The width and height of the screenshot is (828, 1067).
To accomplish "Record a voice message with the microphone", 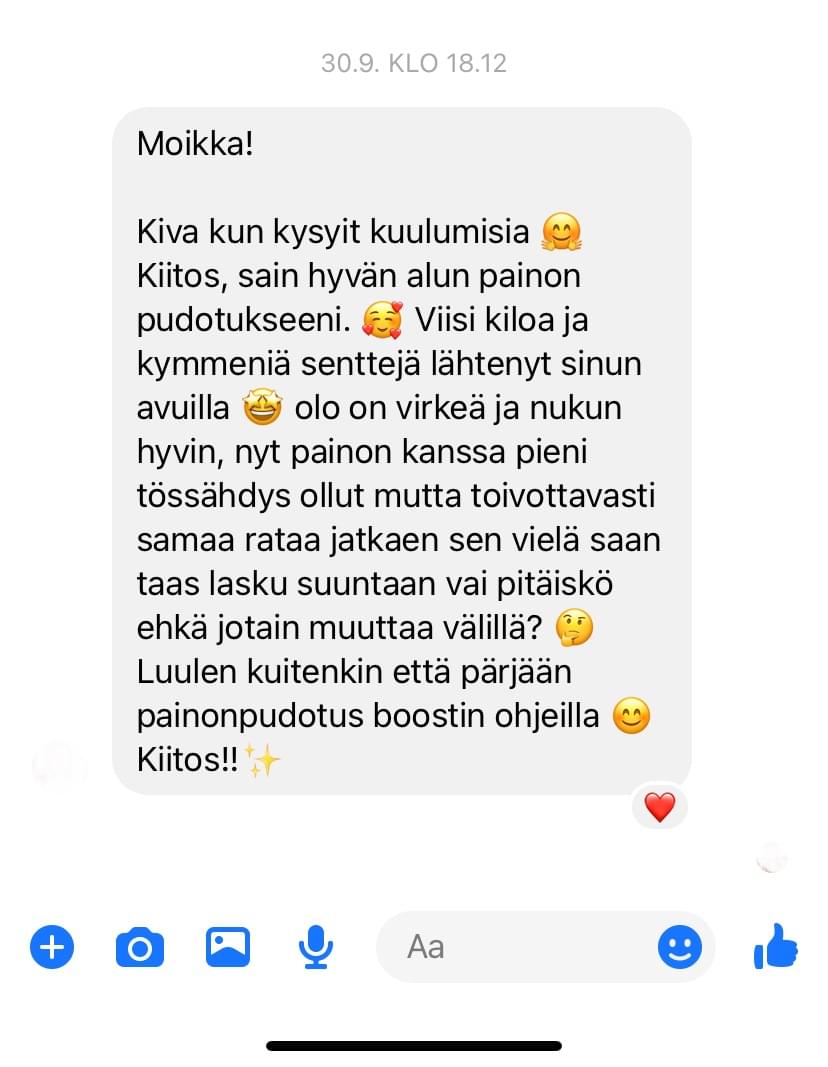I will (x=316, y=946).
